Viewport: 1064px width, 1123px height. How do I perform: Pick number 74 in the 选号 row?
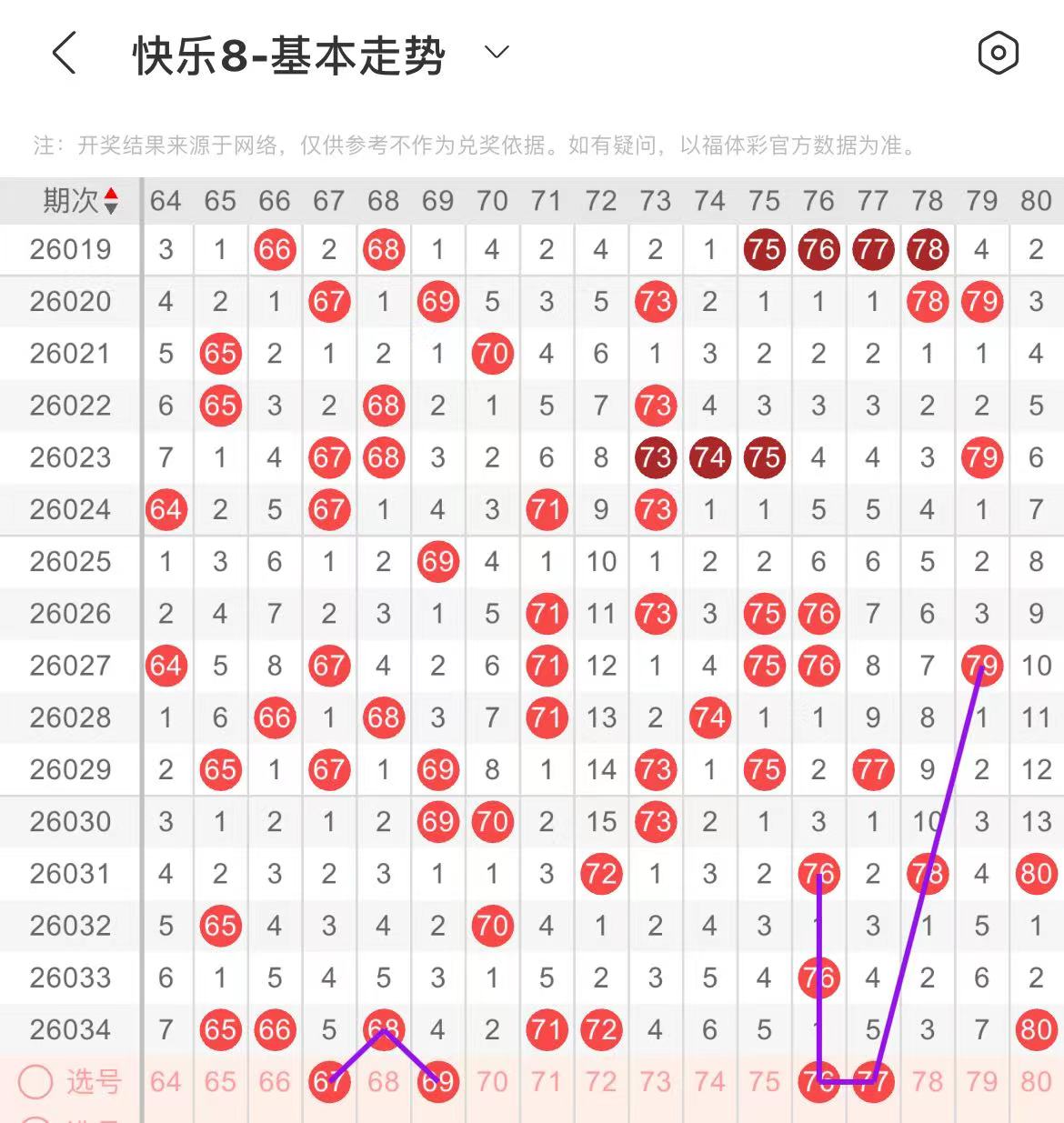(x=709, y=1082)
